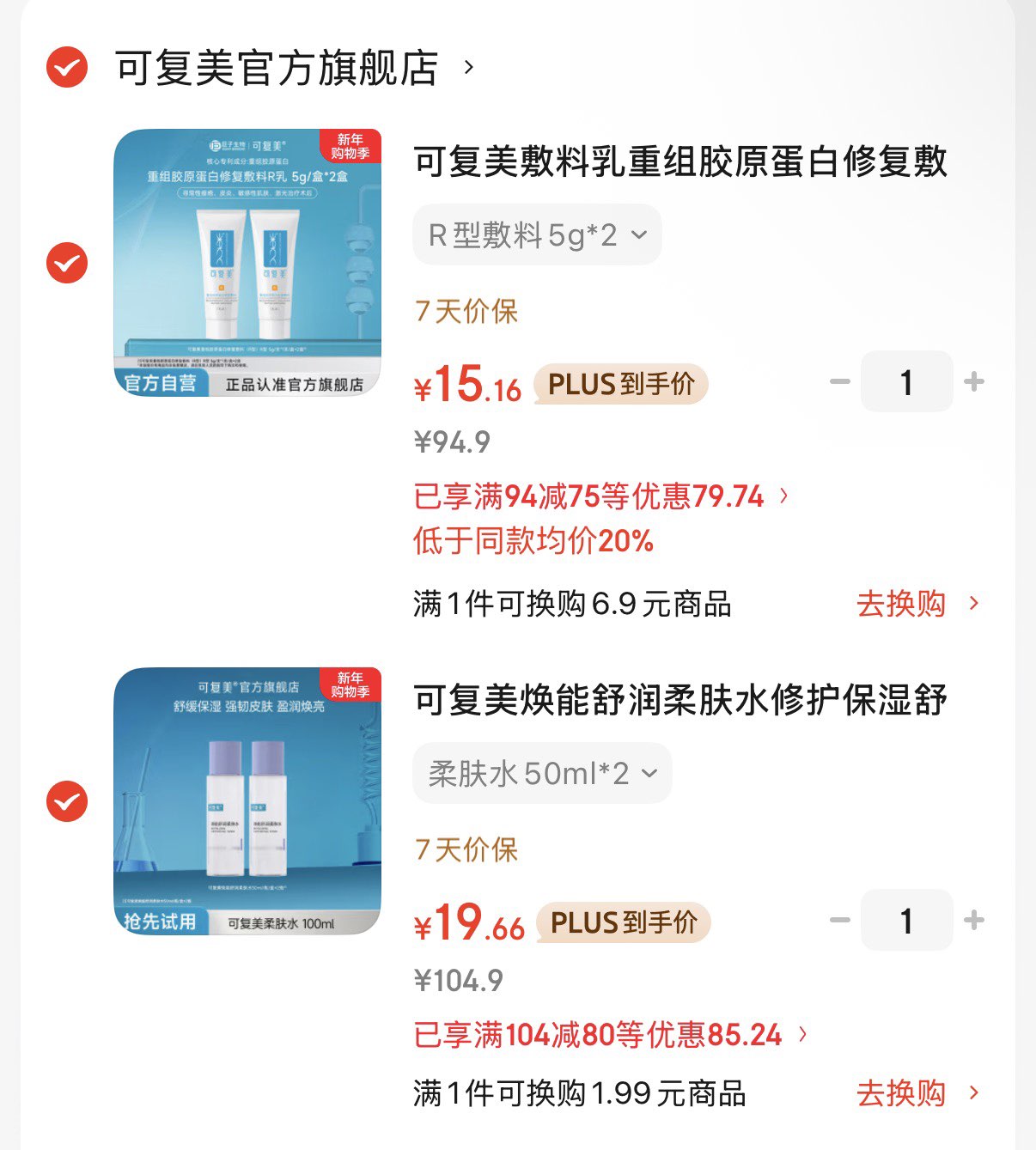Image resolution: width=1036 pixels, height=1150 pixels.
Task: Expand the 柔肤水50ml*2 spec dropdown
Action: click(542, 773)
